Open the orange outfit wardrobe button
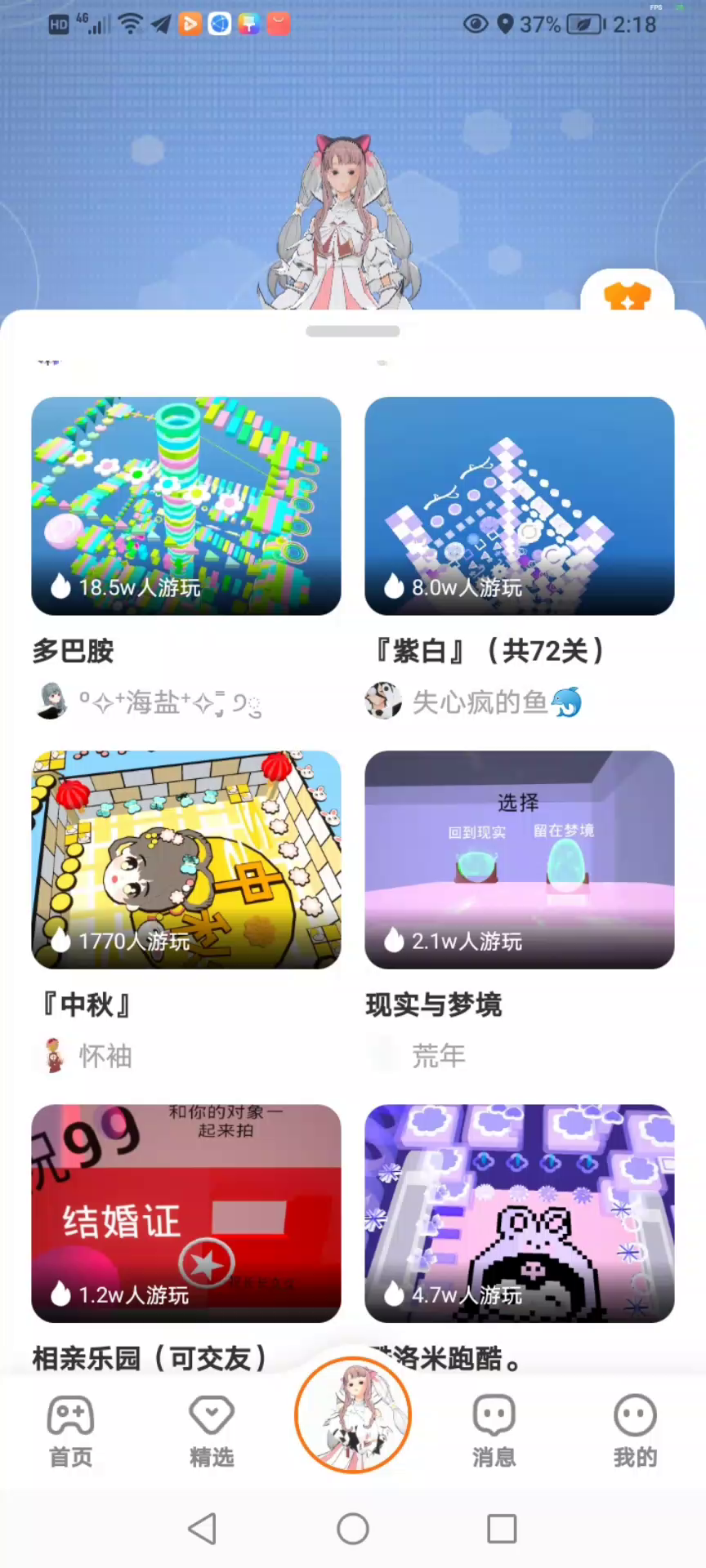The image size is (706, 1568). (x=627, y=294)
